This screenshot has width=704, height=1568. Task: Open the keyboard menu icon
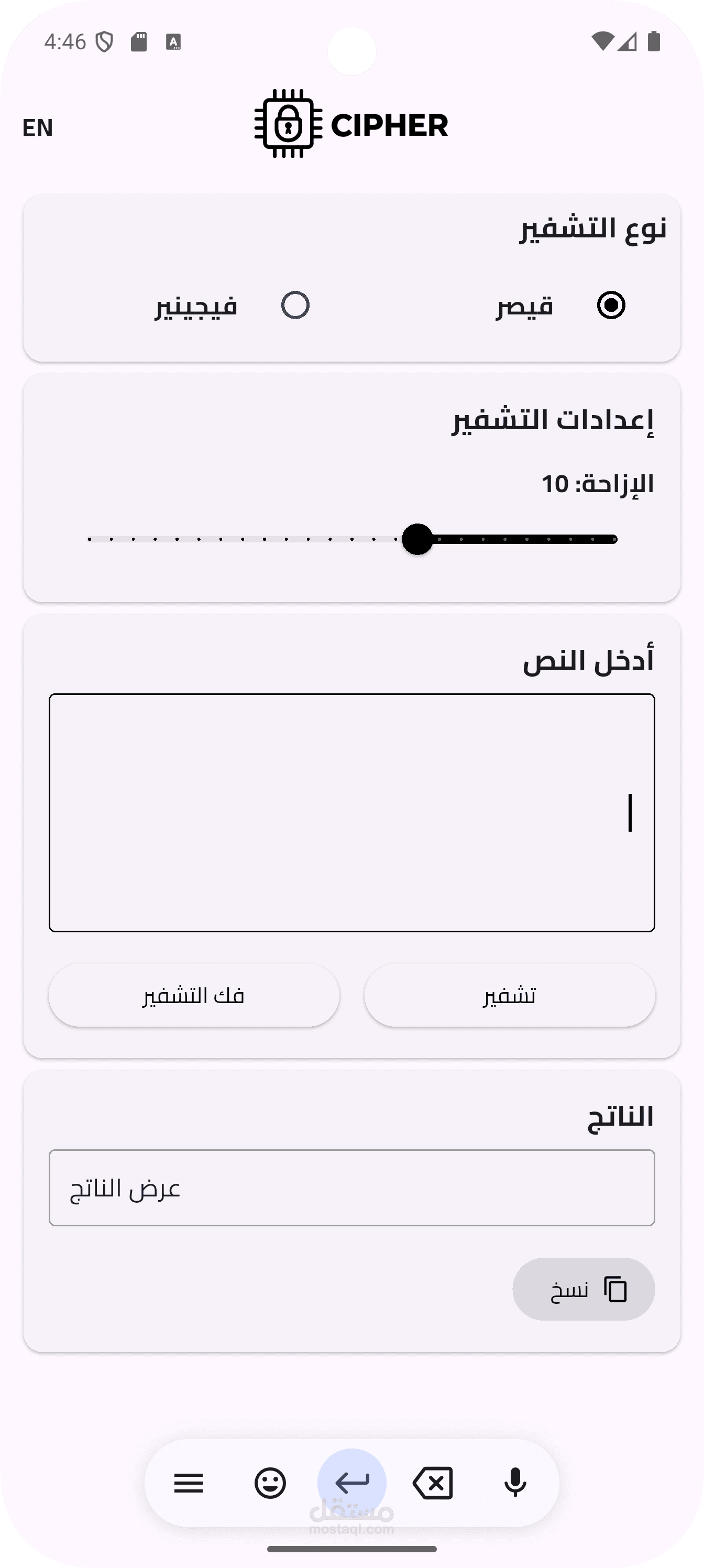[189, 1483]
